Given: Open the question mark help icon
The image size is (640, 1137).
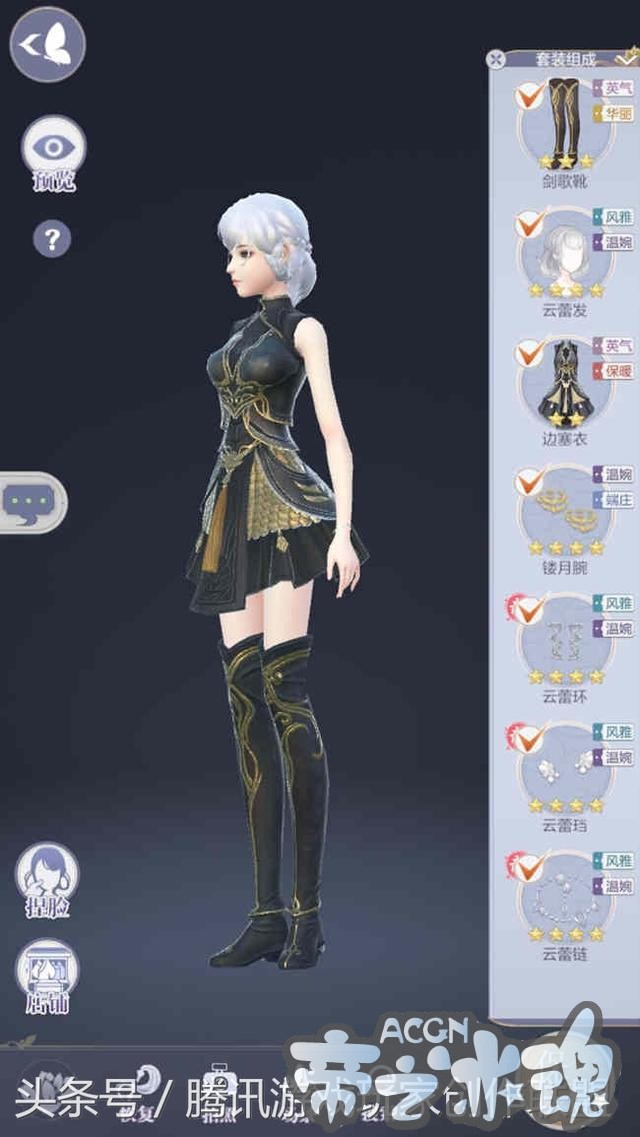Looking at the screenshot, I should [51, 238].
